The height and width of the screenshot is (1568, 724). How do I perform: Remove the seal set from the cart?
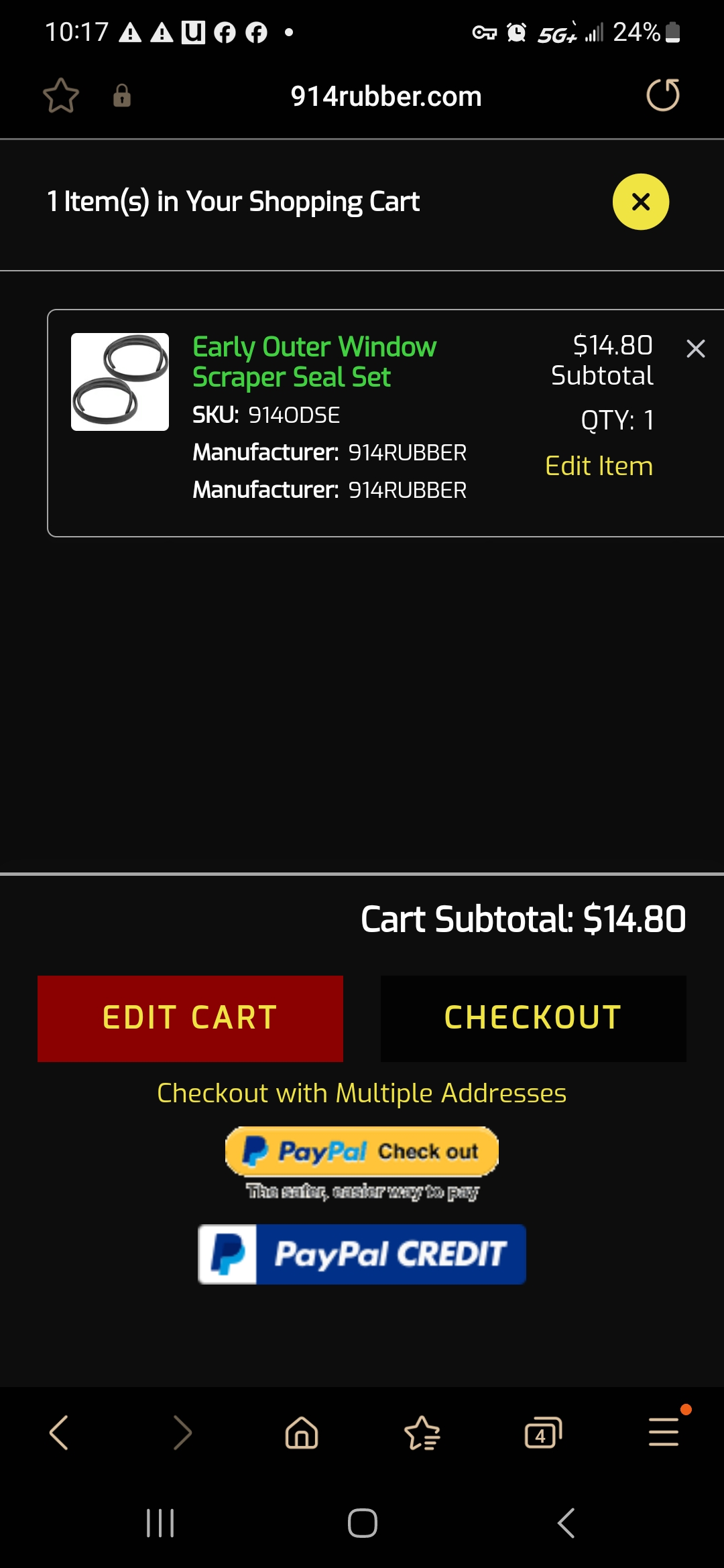pyautogui.click(x=696, y=348)
